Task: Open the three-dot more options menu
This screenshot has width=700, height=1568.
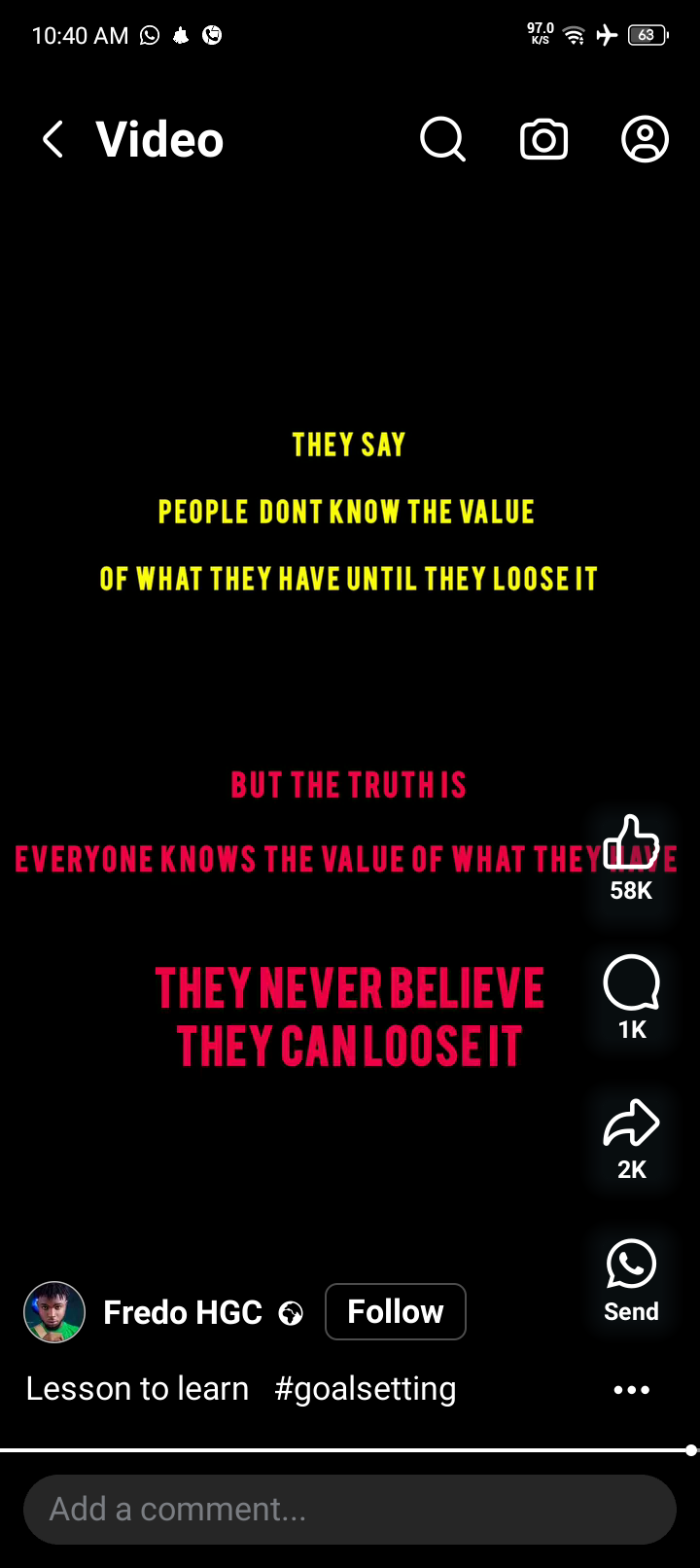Action: [631, 1390]
